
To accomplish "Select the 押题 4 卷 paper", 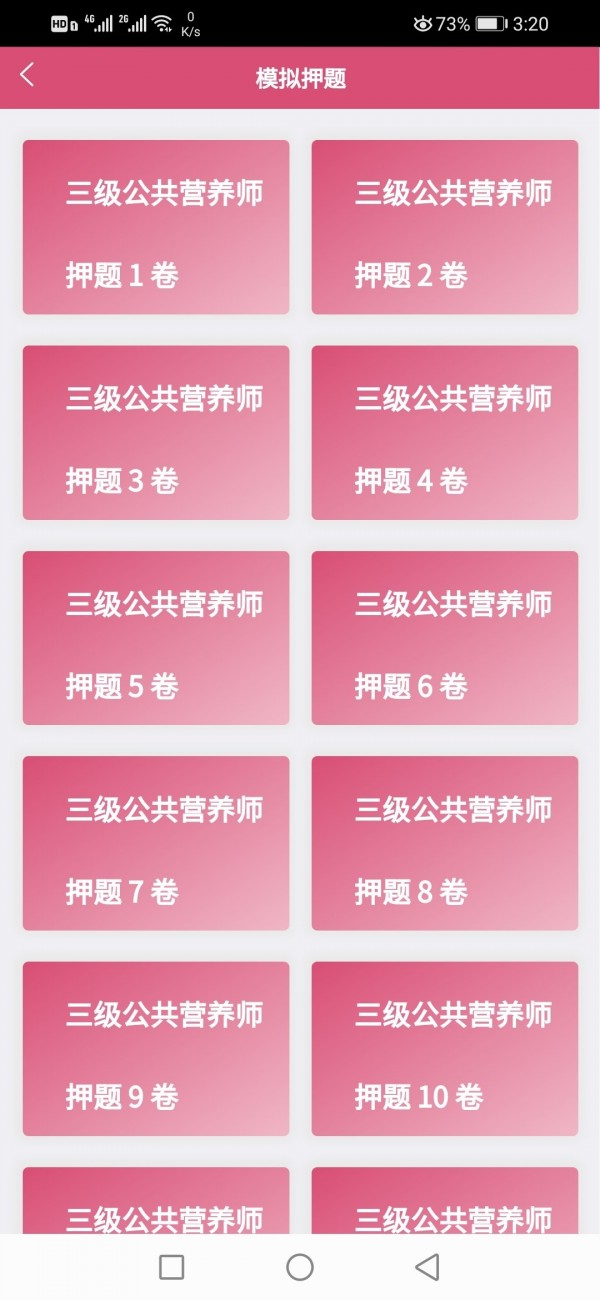I will [x=445, y=433].
